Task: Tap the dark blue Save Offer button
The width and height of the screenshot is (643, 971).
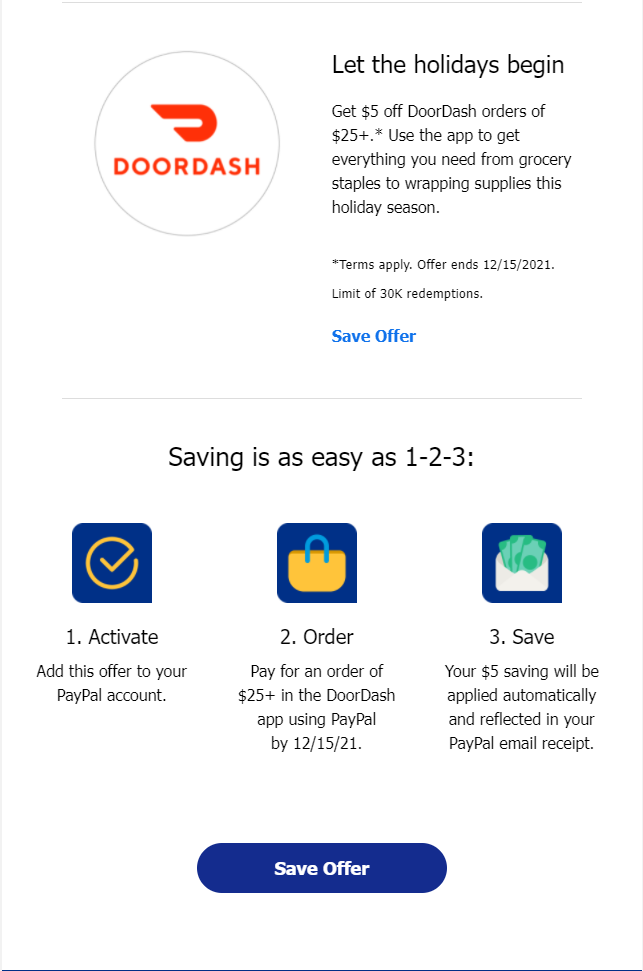Action: (x=322, y=868)
